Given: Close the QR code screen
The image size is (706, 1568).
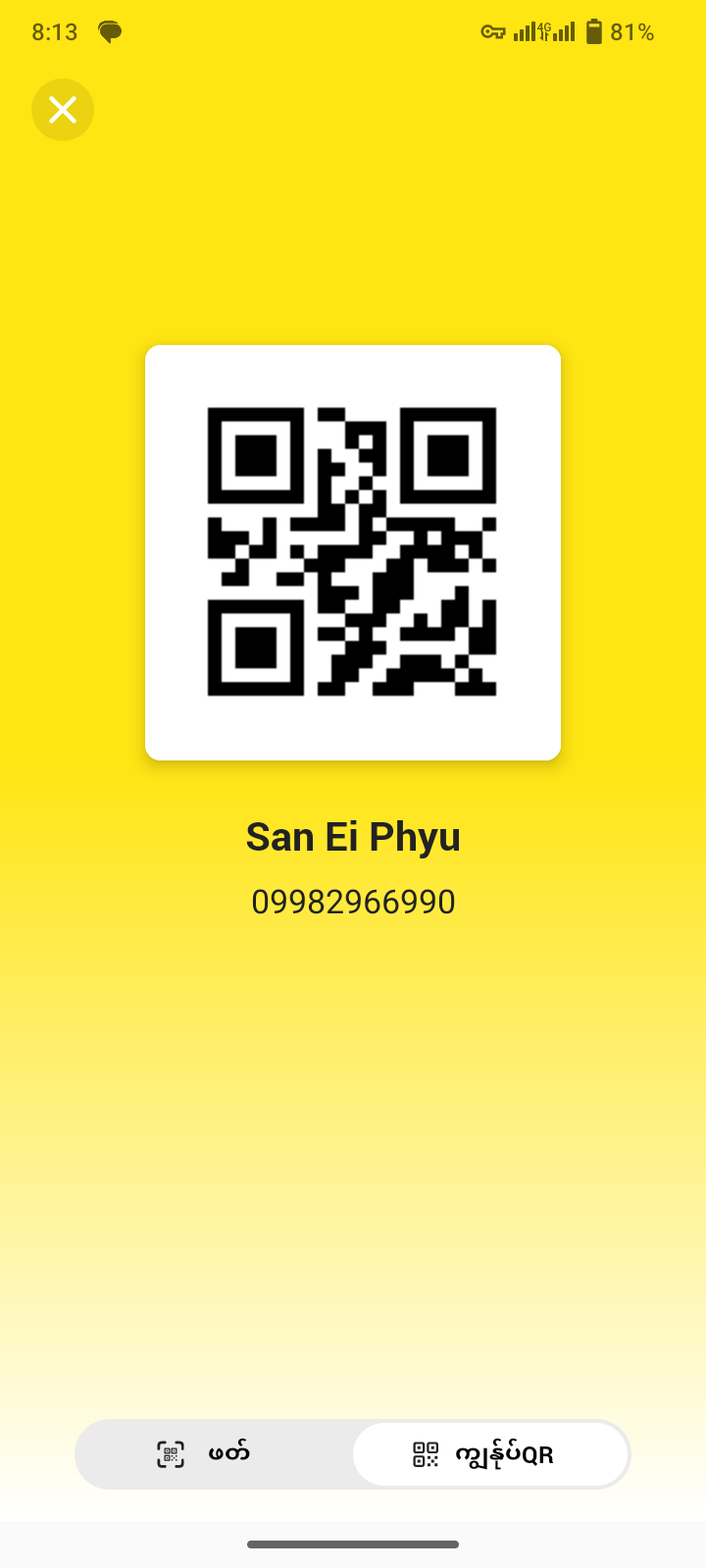Looking at the screenshot, I should pos(63,110).
